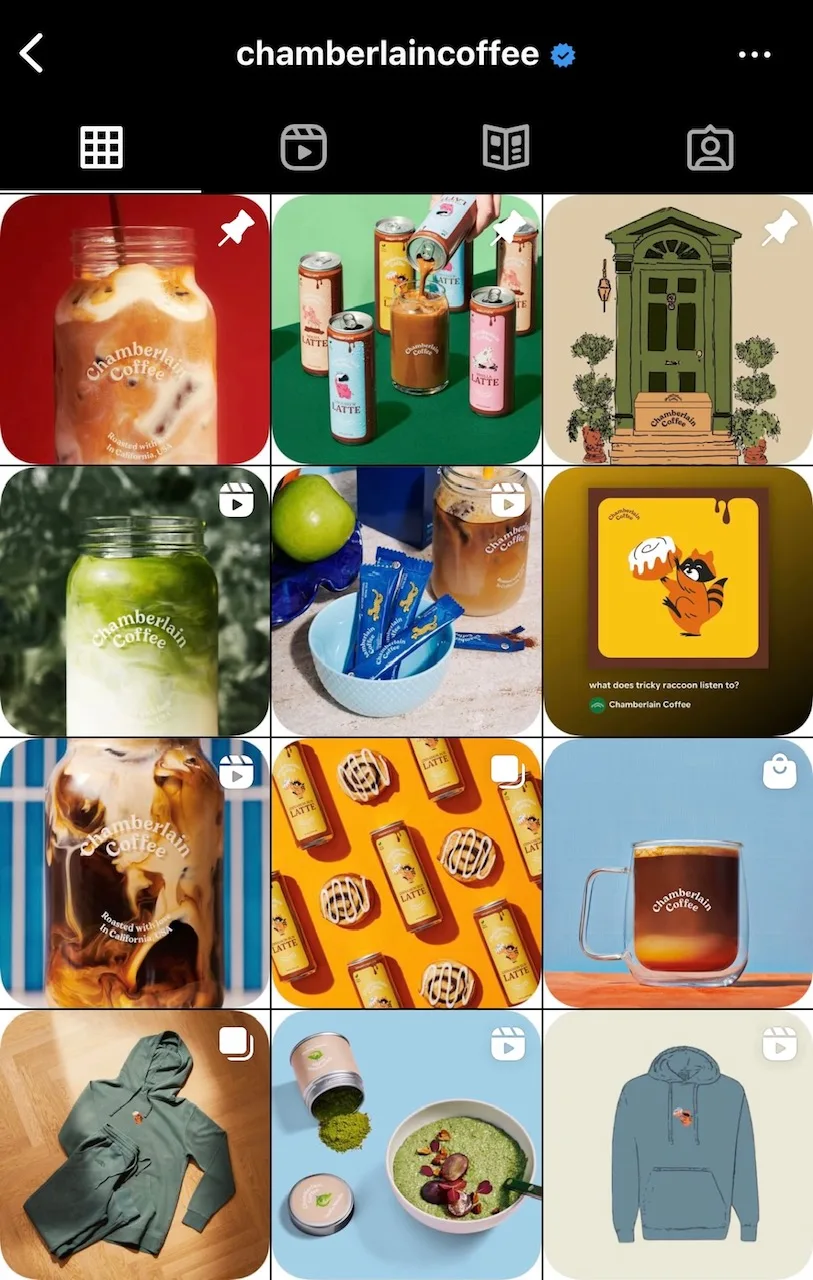Play the blue coffee sticks bowl reel

(406, 601)
